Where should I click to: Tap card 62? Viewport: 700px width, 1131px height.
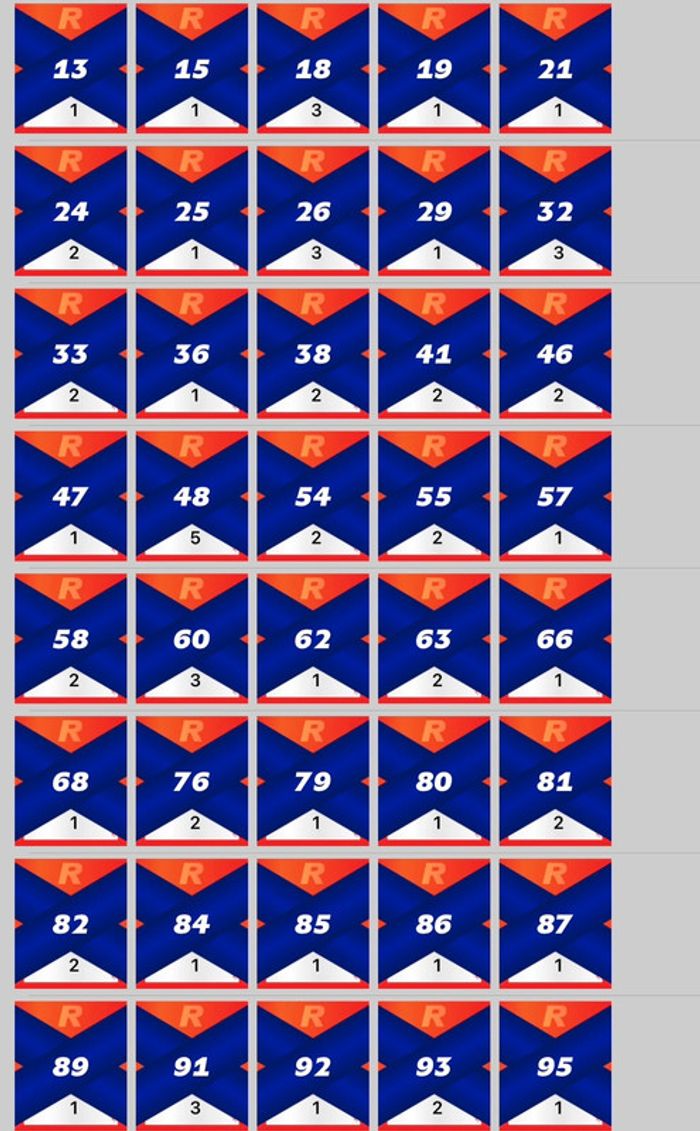(313, 639)
